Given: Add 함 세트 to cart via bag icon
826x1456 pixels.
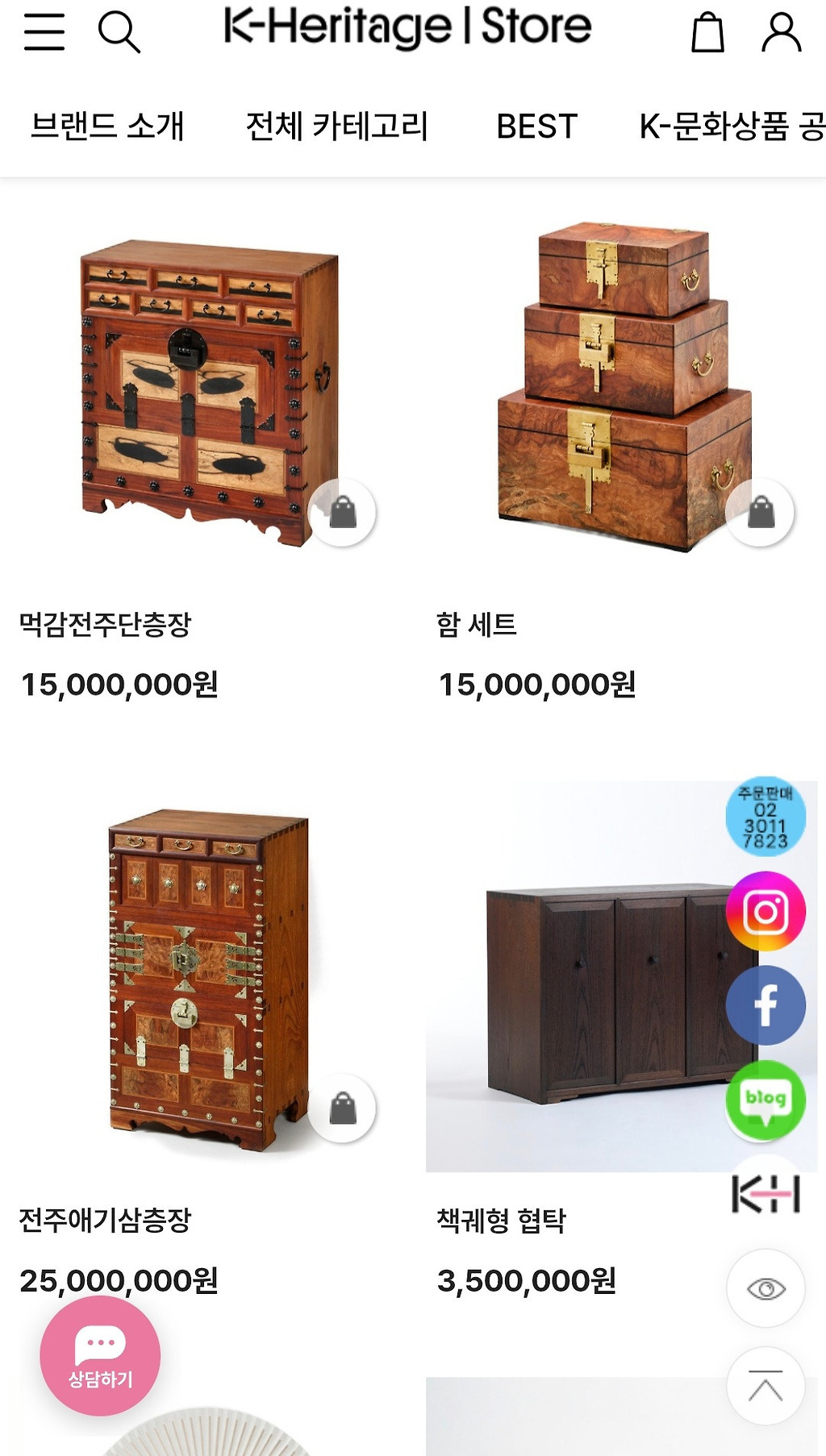Looking at the screenshot, I should click(x=760, y=513).
